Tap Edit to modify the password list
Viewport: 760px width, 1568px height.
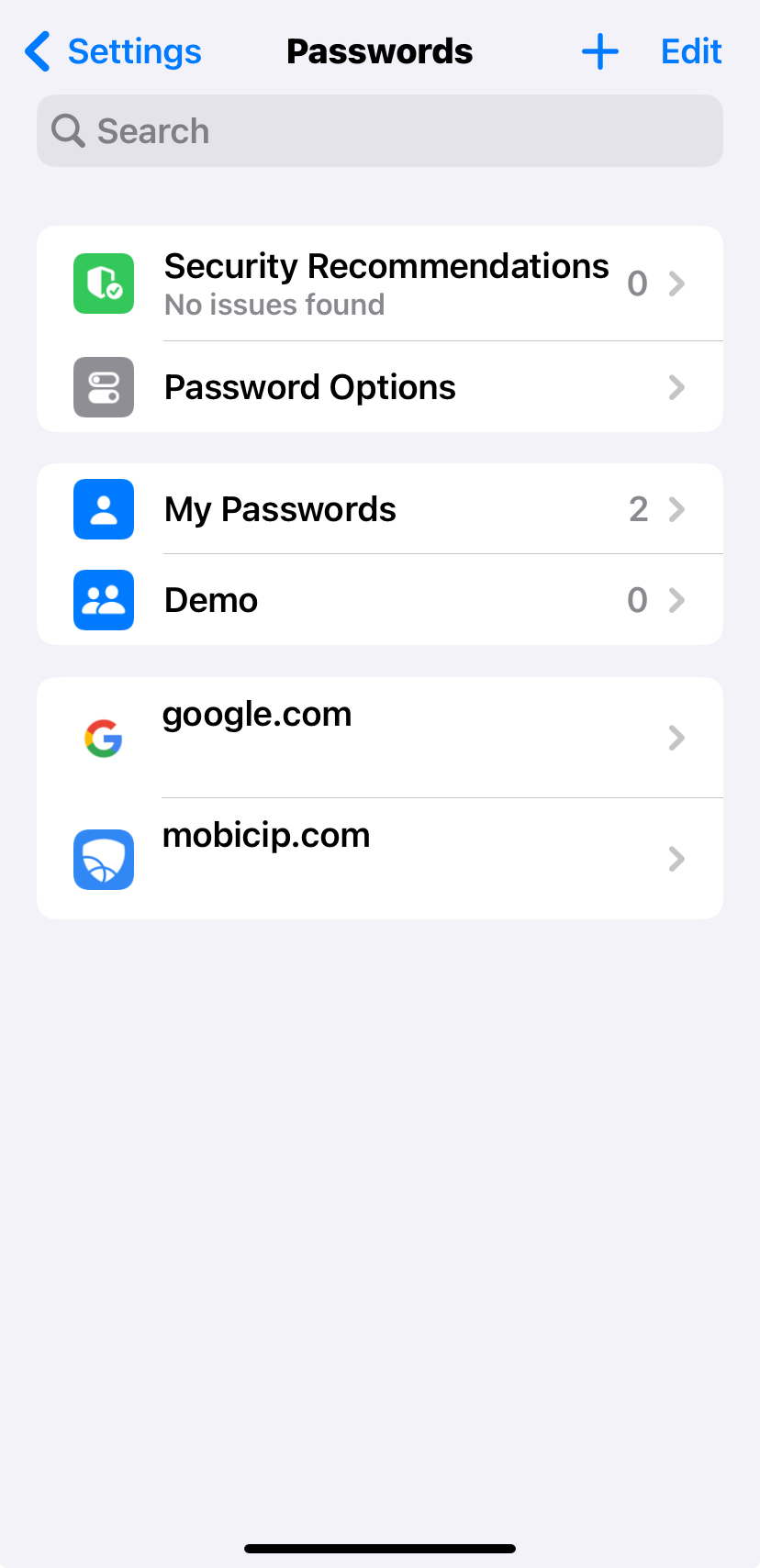click(690, 51)
